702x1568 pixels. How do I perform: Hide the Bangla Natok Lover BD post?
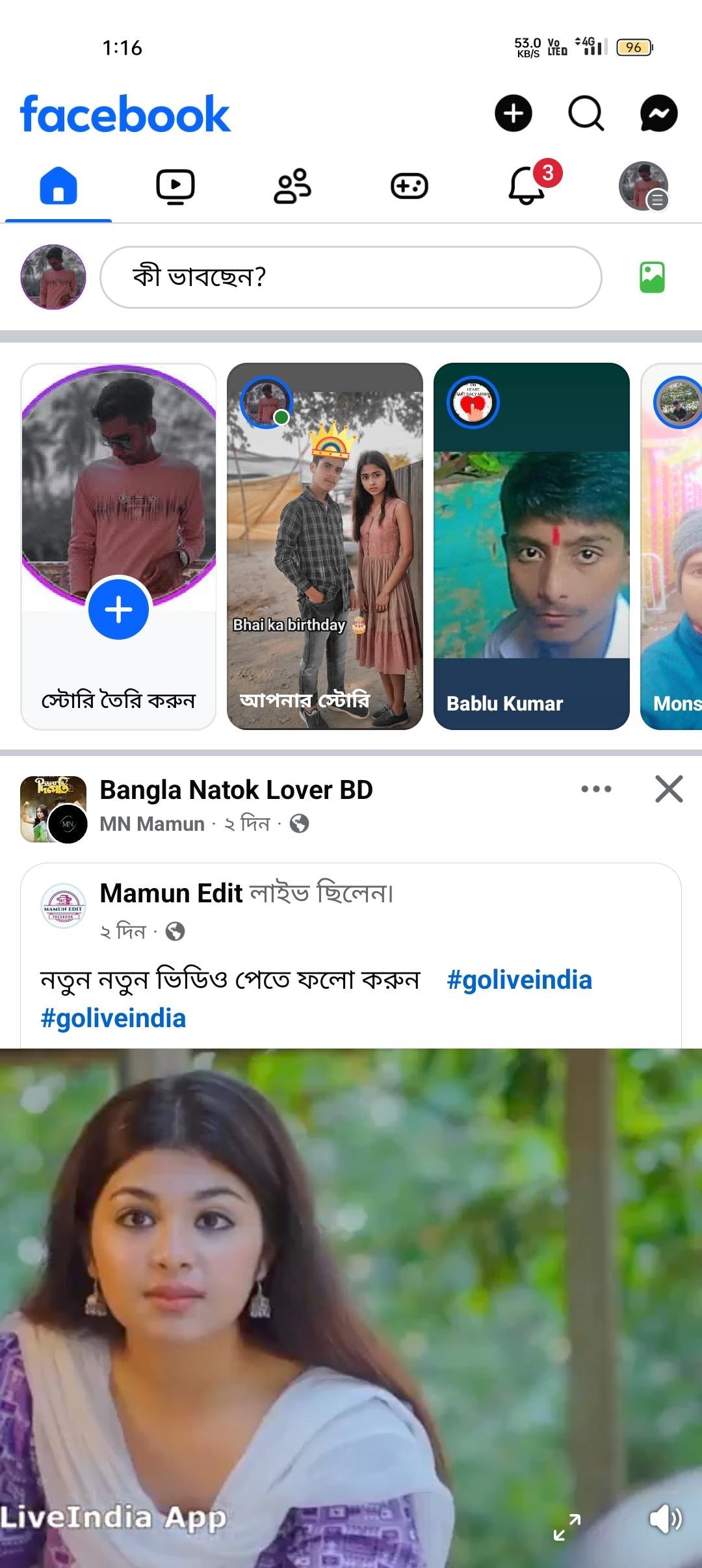[x=669, y=789]
